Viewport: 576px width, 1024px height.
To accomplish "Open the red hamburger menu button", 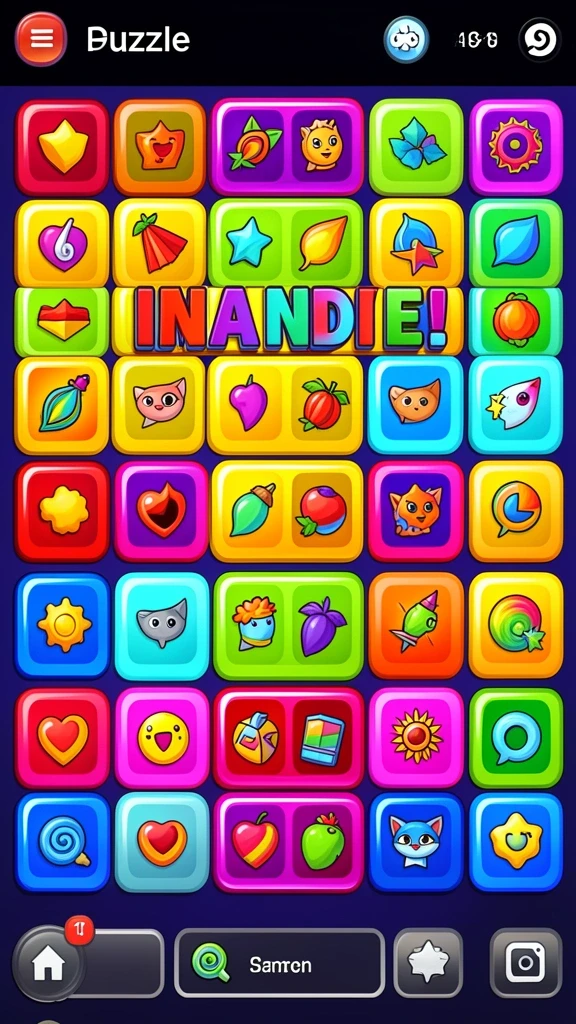I will (41, 39).
